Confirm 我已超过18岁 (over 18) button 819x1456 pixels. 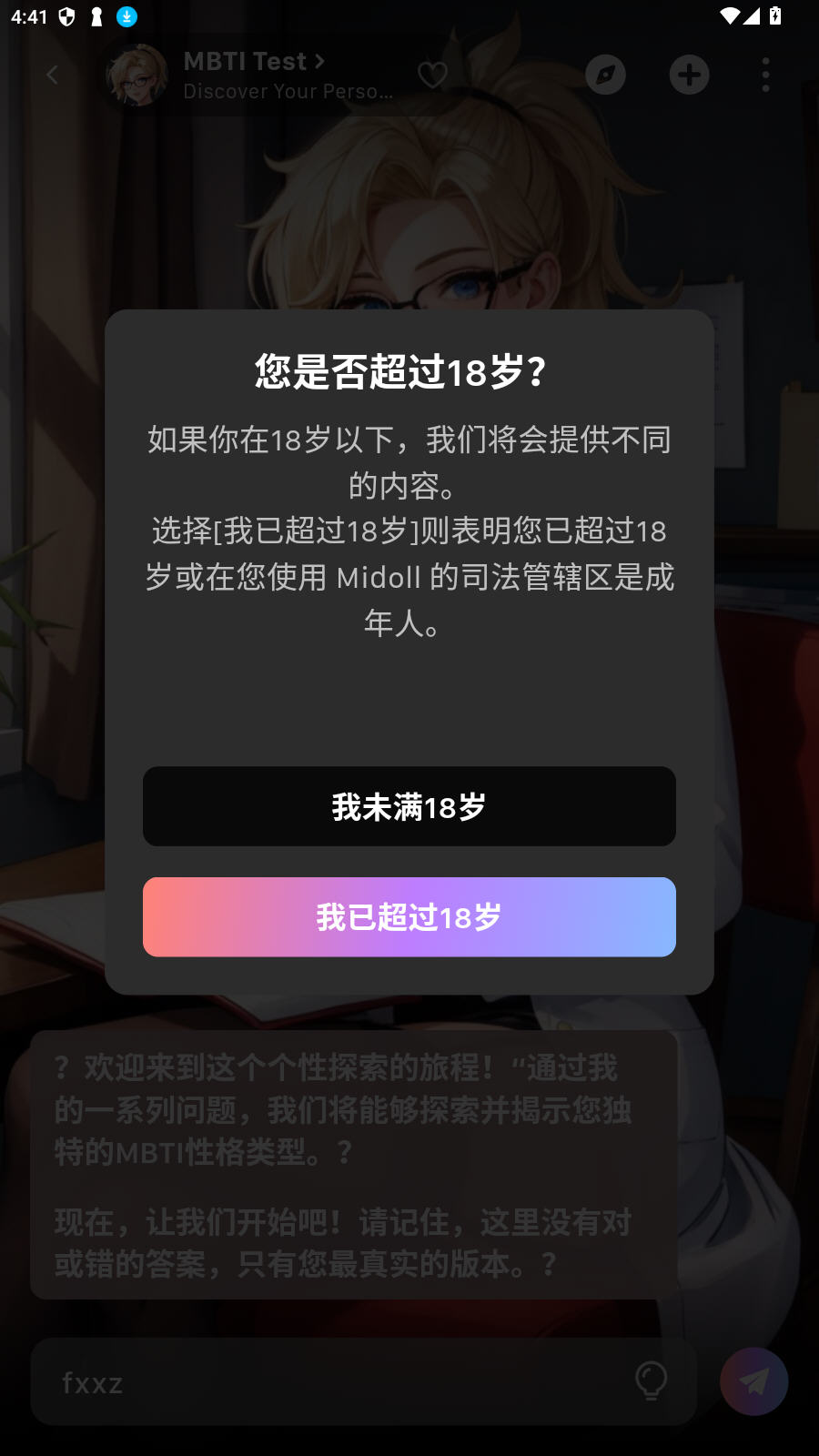409,916
